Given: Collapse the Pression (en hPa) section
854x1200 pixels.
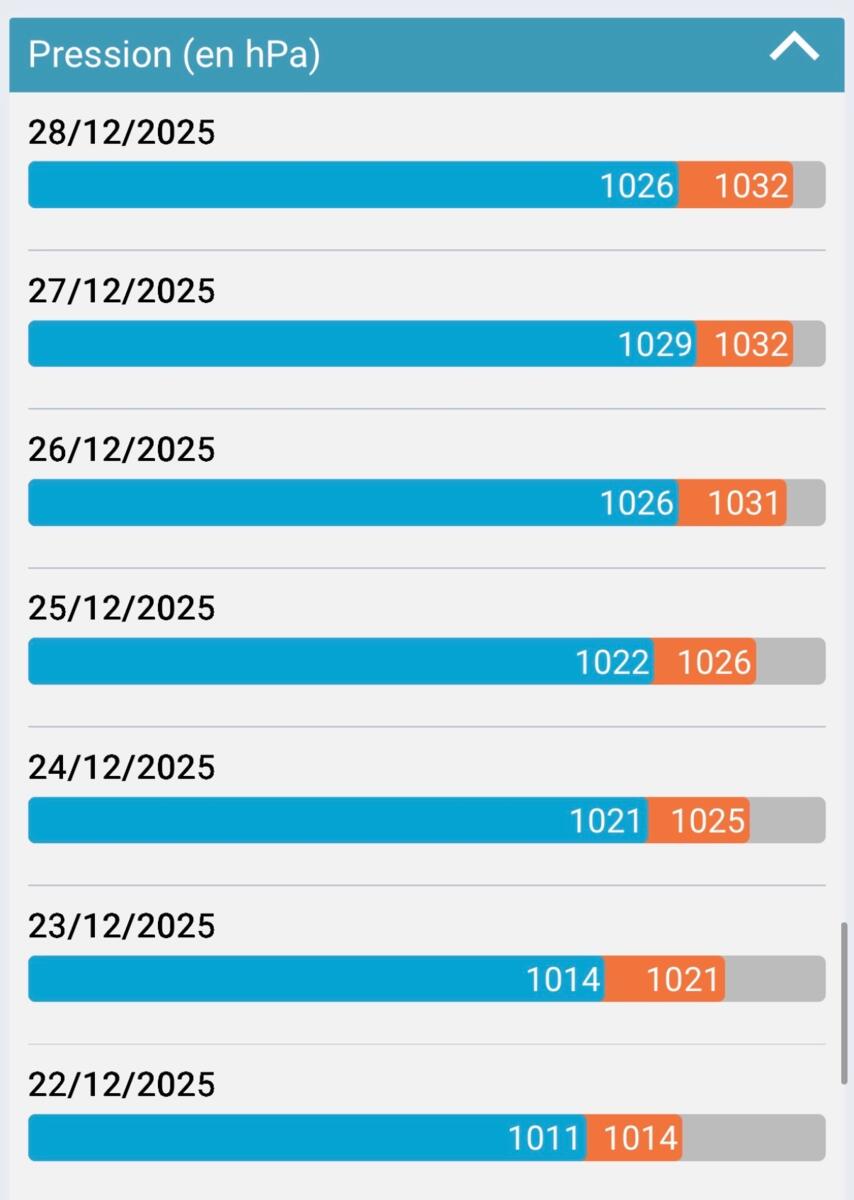Looking at the screenshot, I should click(794, 49).
